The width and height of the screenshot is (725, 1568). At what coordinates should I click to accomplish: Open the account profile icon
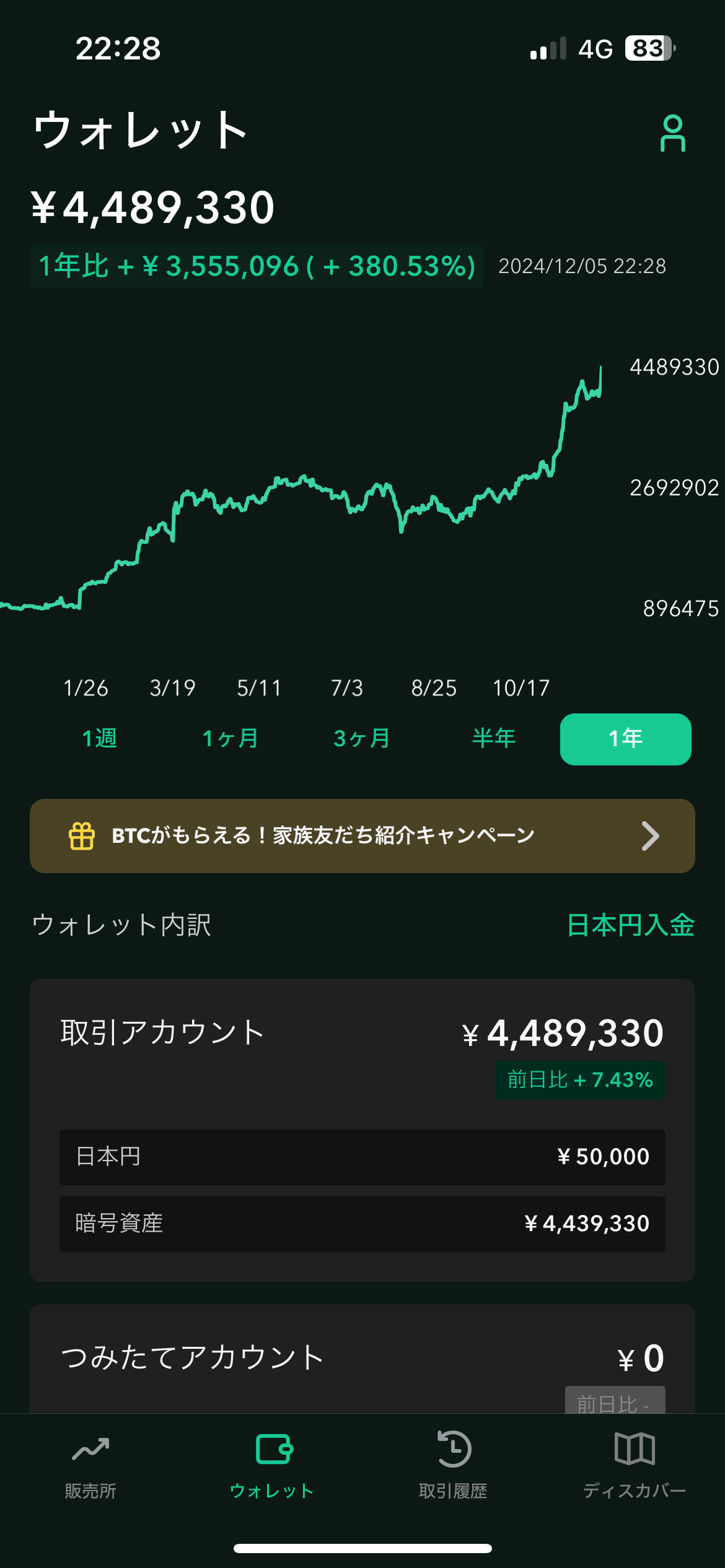[x=672, y=133]
